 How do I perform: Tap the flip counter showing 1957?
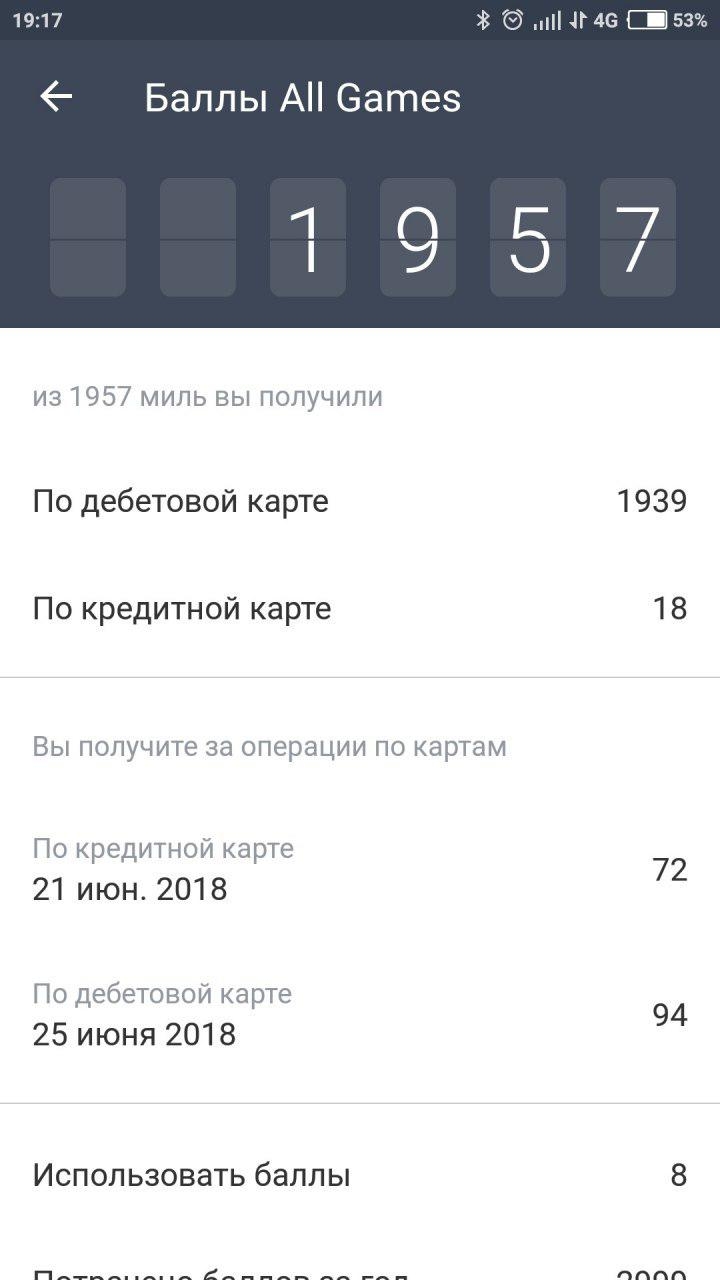(x=363, y=238)
